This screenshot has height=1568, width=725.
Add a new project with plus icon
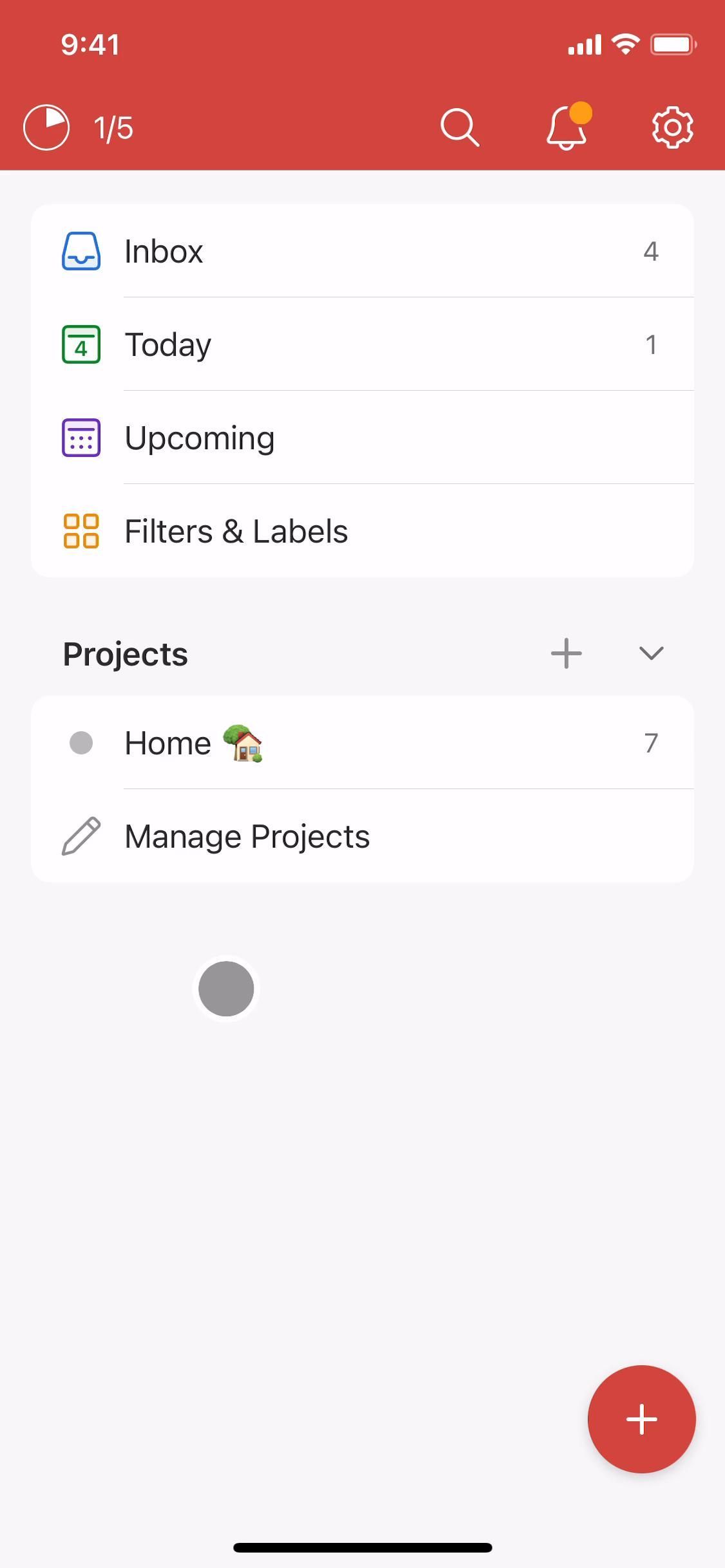(567, 653)
